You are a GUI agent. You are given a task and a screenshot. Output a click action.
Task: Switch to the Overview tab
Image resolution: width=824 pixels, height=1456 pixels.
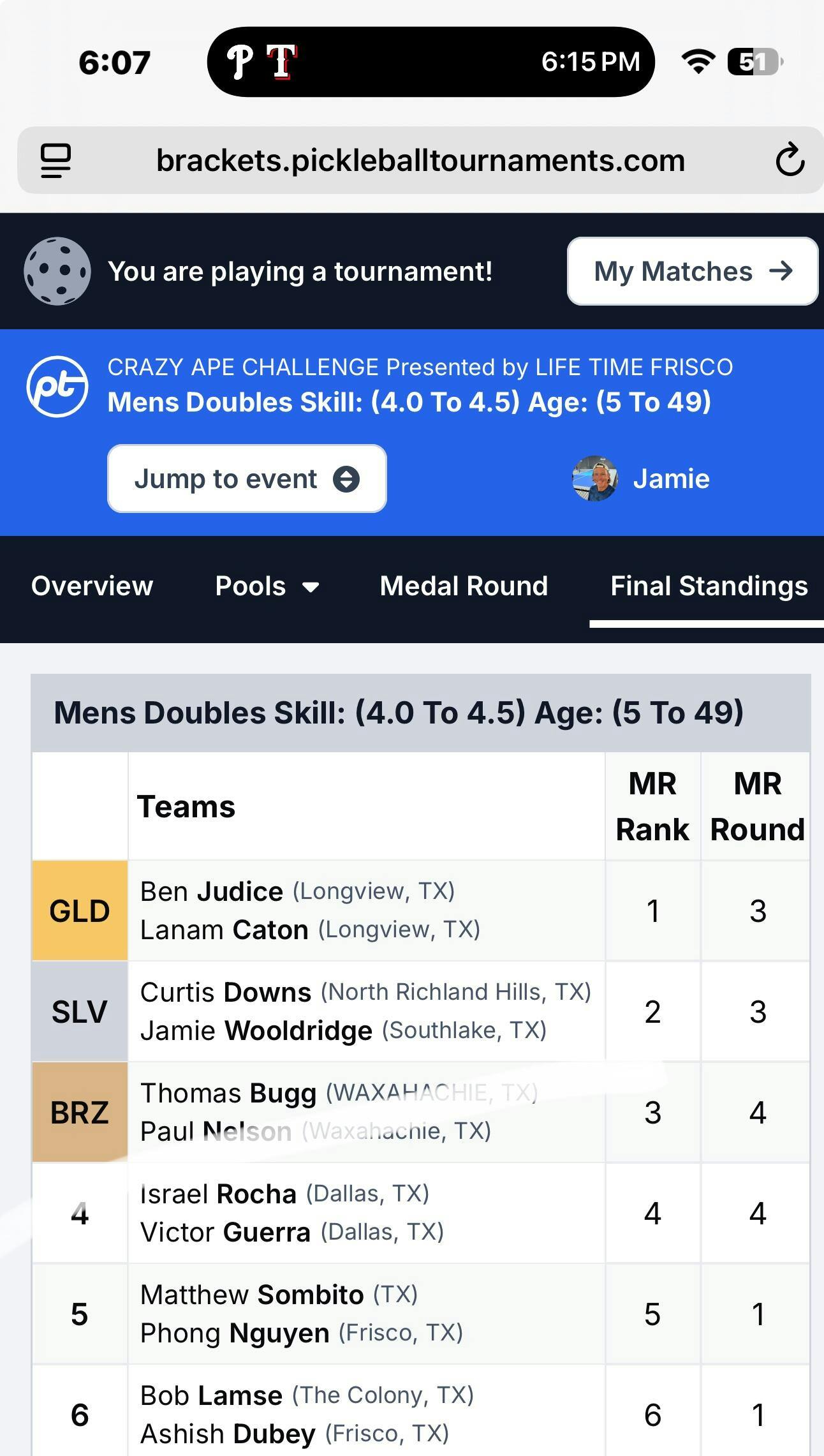click(x=92, y=586)
